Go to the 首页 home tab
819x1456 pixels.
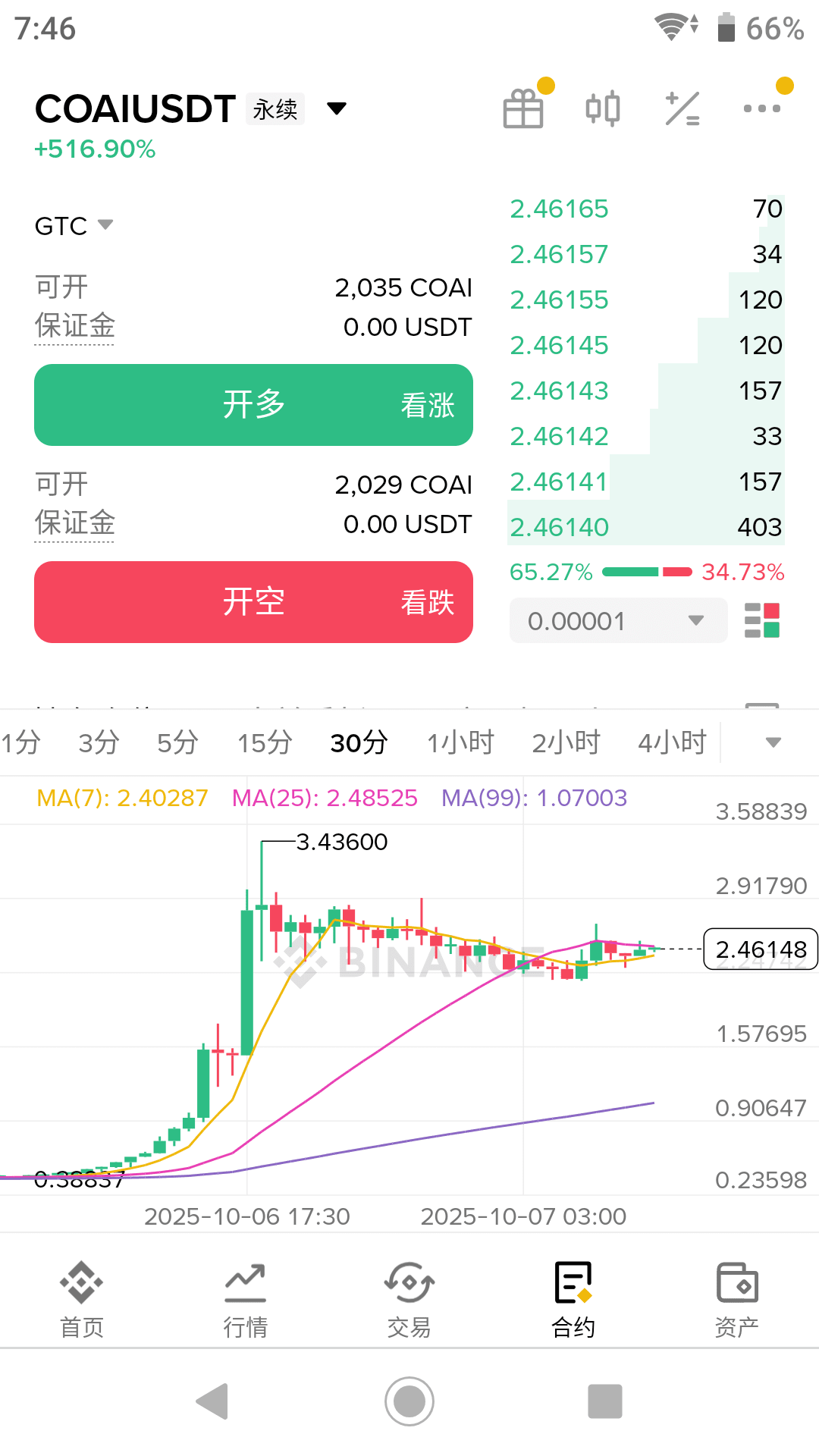click(82, 1299)
